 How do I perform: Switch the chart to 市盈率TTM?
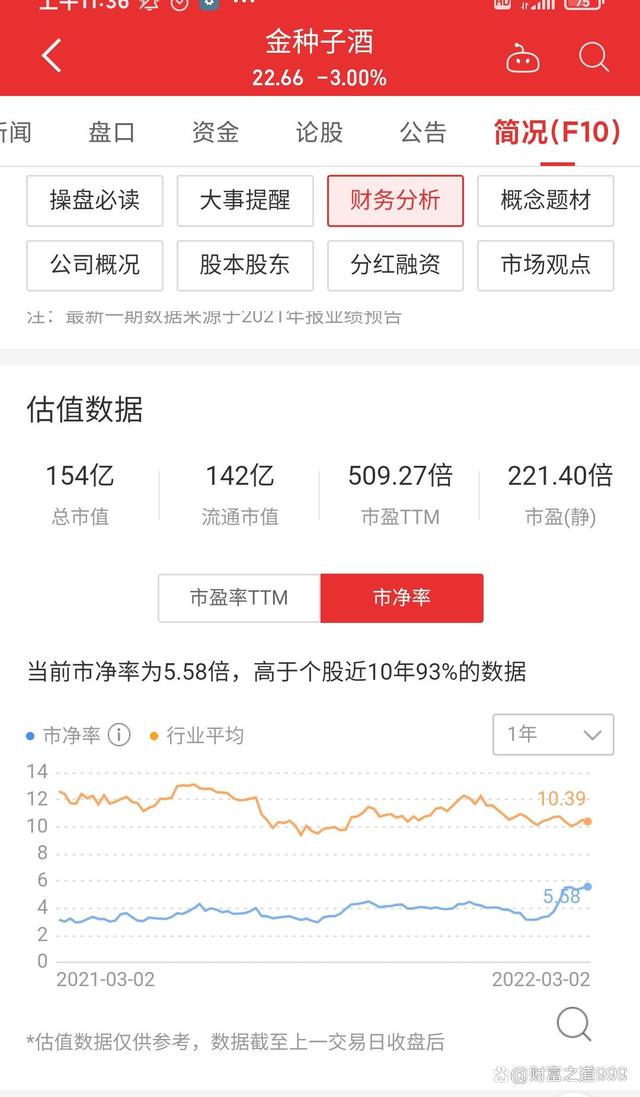[x=239, y=598]
